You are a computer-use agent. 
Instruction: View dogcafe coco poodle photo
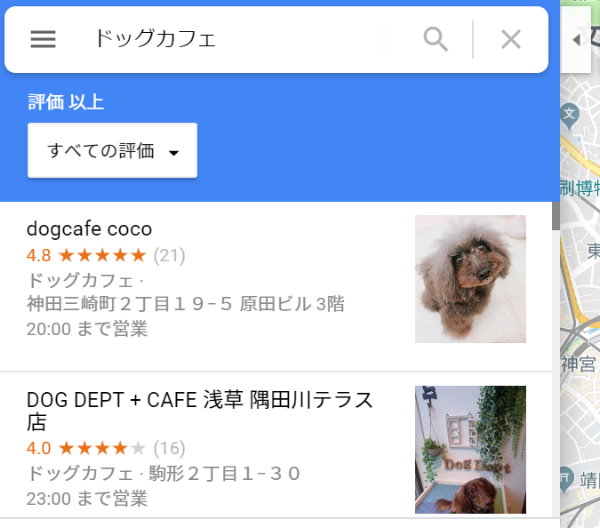pyautogui.click(x=470, y=279)
